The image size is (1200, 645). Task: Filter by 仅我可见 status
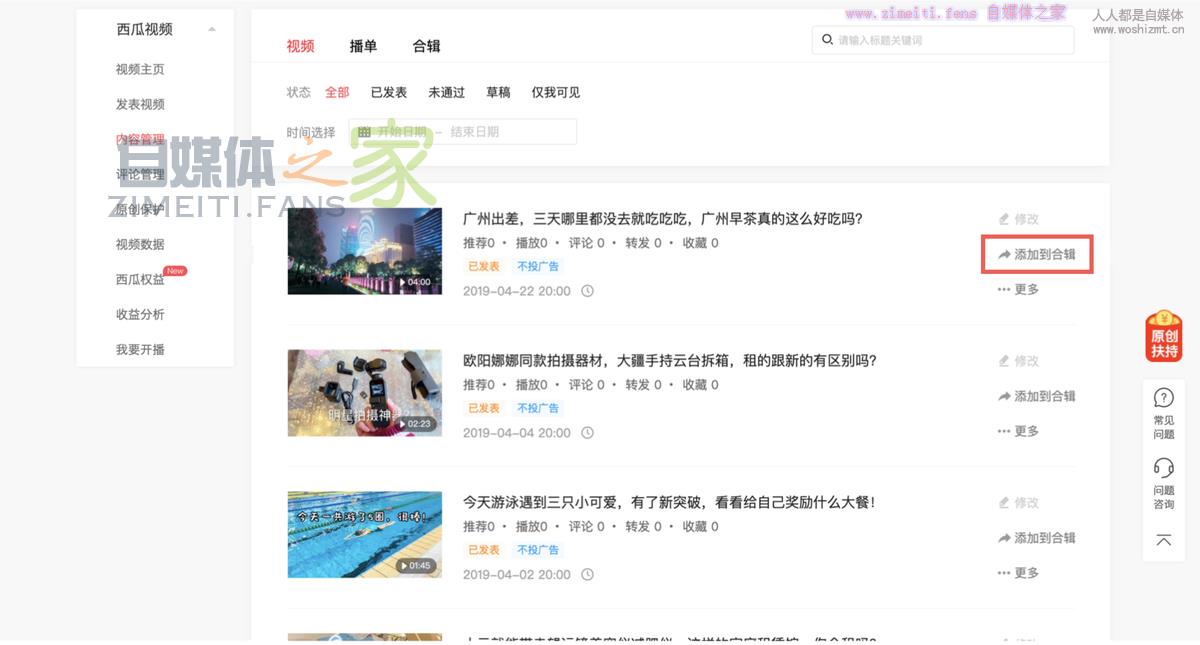coord(555,92)
